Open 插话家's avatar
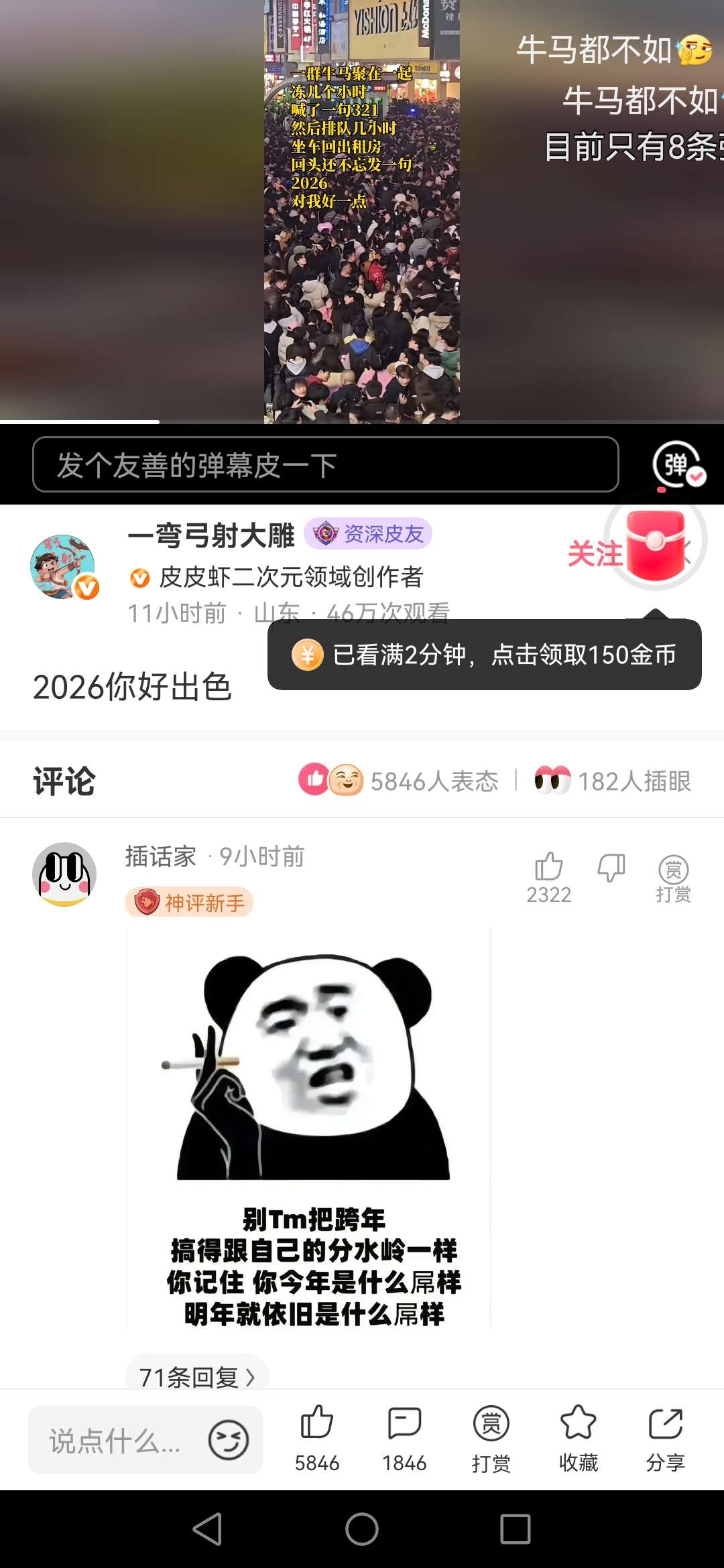Image resolution: width=724 pixels, height=1568 pixels. (64, 874)
